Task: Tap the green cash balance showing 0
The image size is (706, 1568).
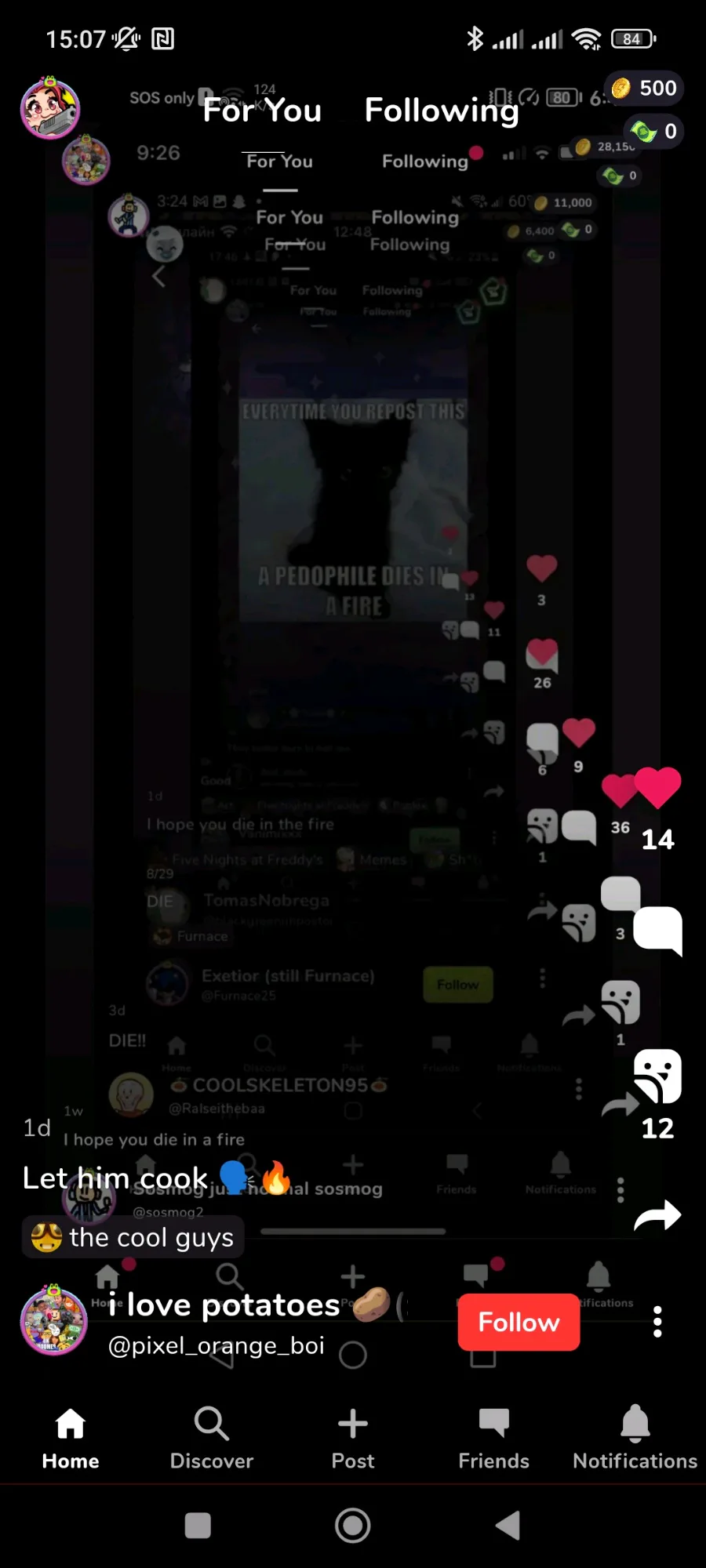Action: [x=654, y=131]
